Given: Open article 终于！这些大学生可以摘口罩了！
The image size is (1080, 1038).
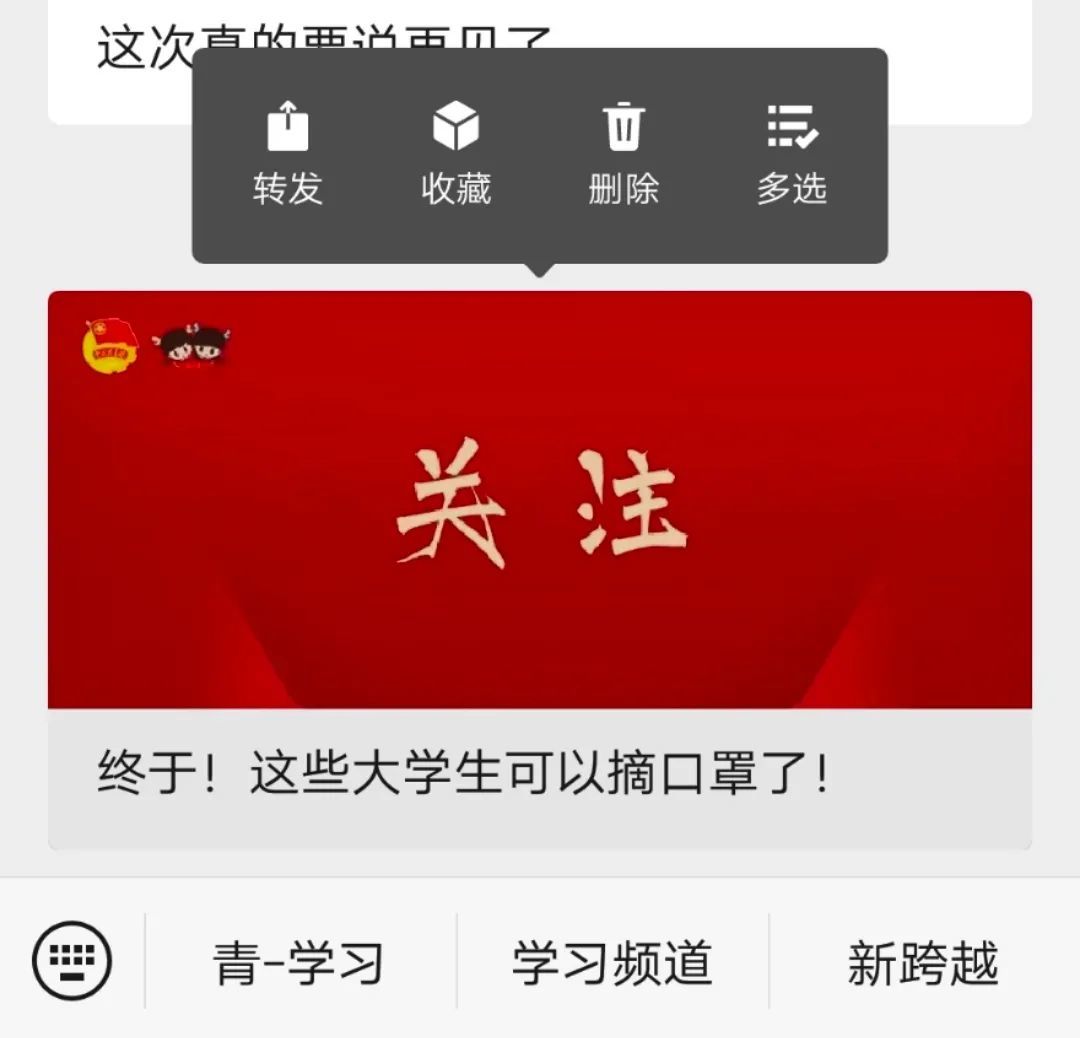Looking at the screenshot, I should [540, 568].
